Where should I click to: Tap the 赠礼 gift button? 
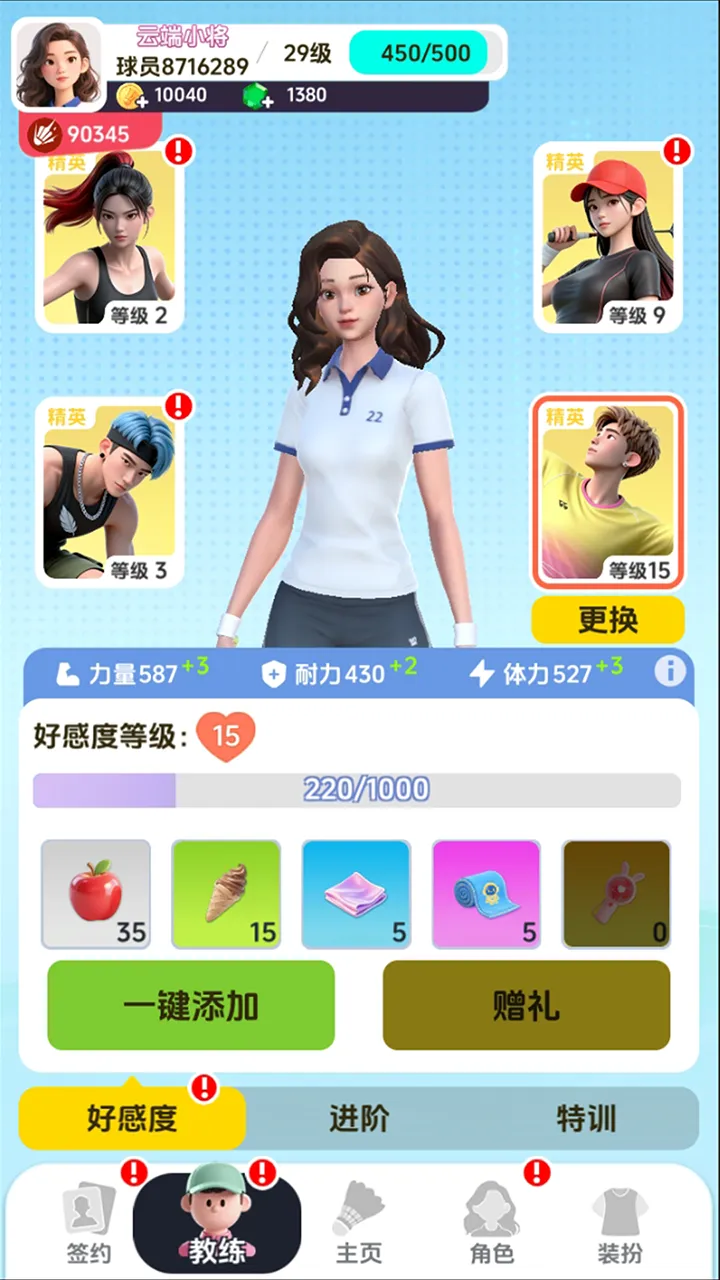click(526, 1005)
